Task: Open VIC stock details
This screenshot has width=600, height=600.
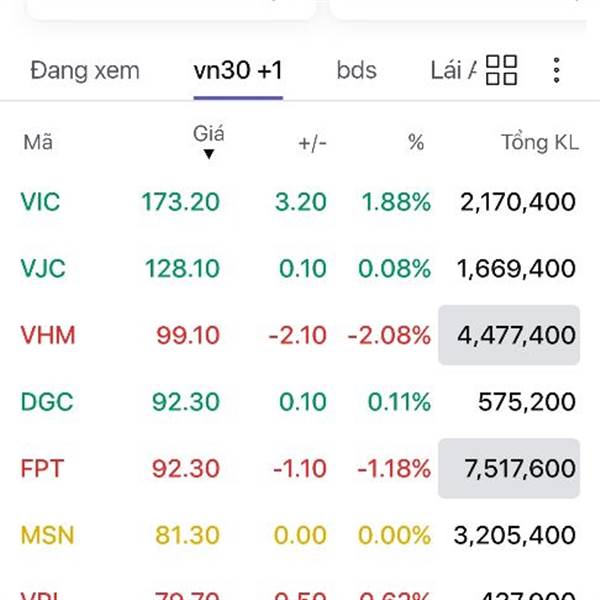Action: (40, 202)
